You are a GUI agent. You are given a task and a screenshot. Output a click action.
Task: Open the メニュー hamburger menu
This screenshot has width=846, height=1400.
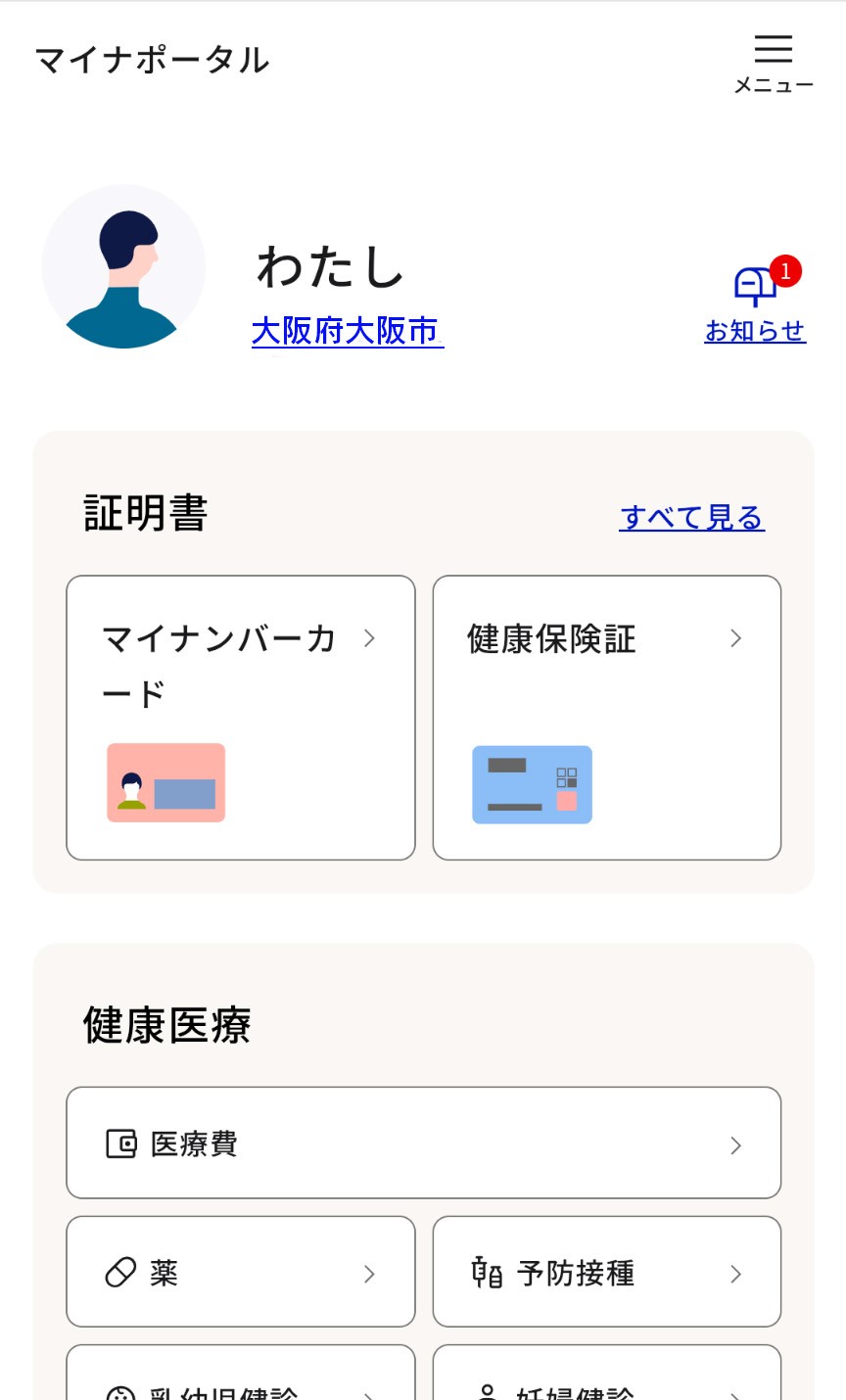tap(774, 63)
